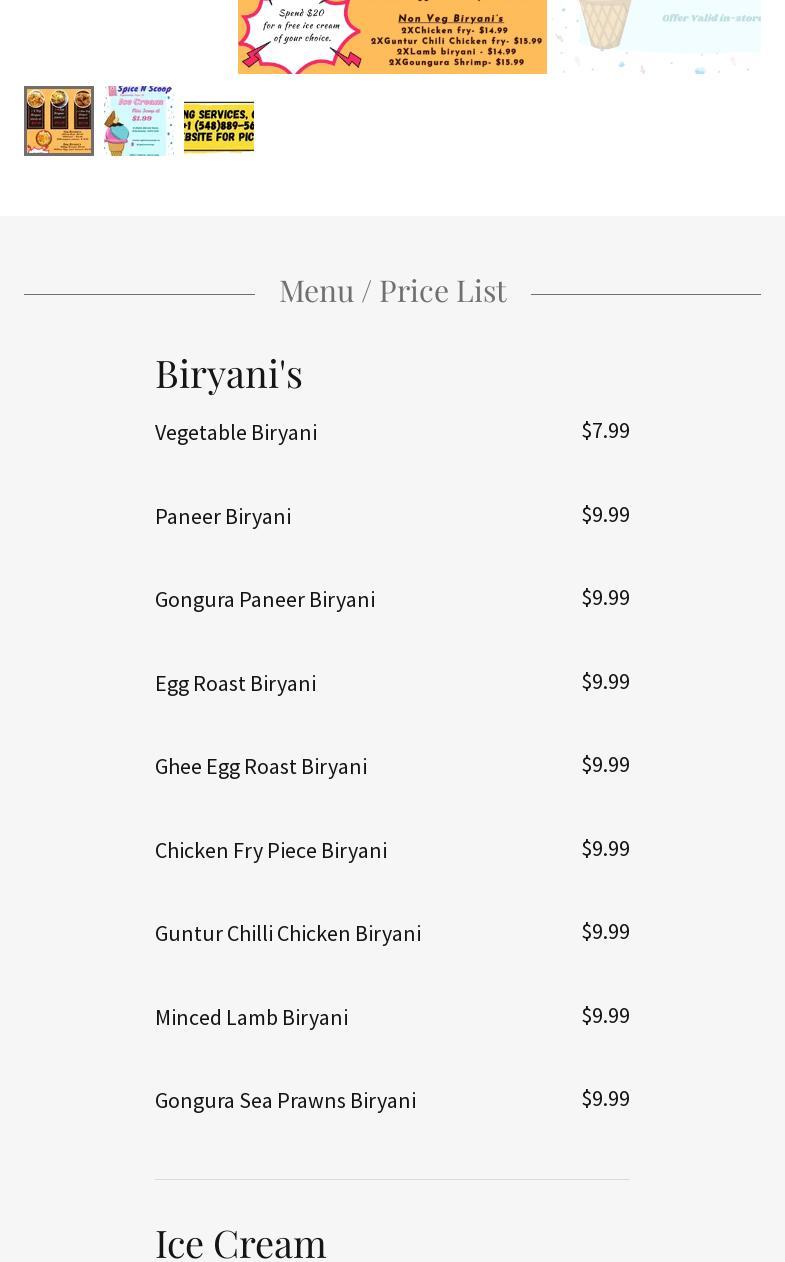Select the biryani offers thumbnail

click(x=59, y=121)
